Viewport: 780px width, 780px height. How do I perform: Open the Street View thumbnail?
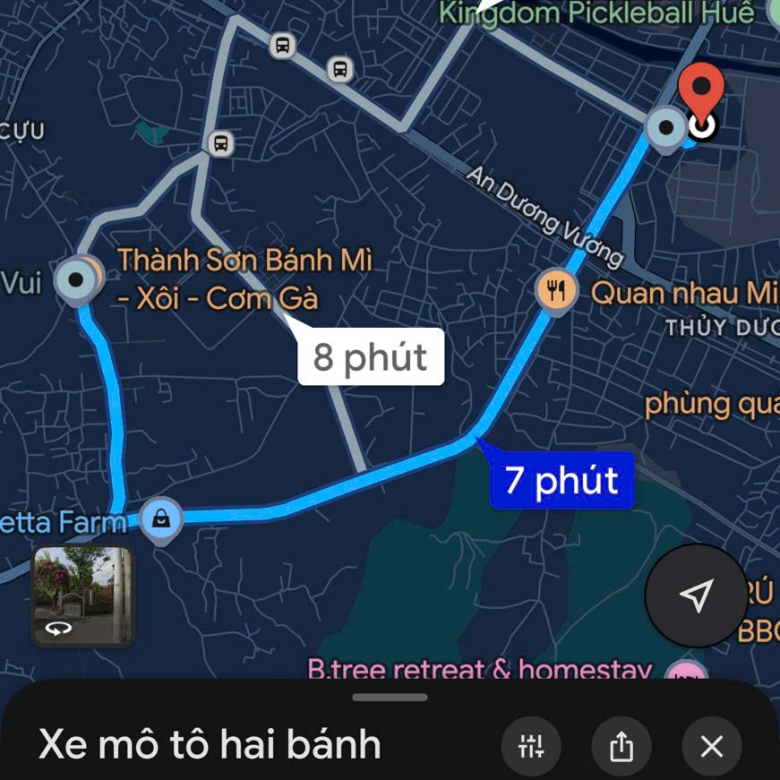click(83, 596)
